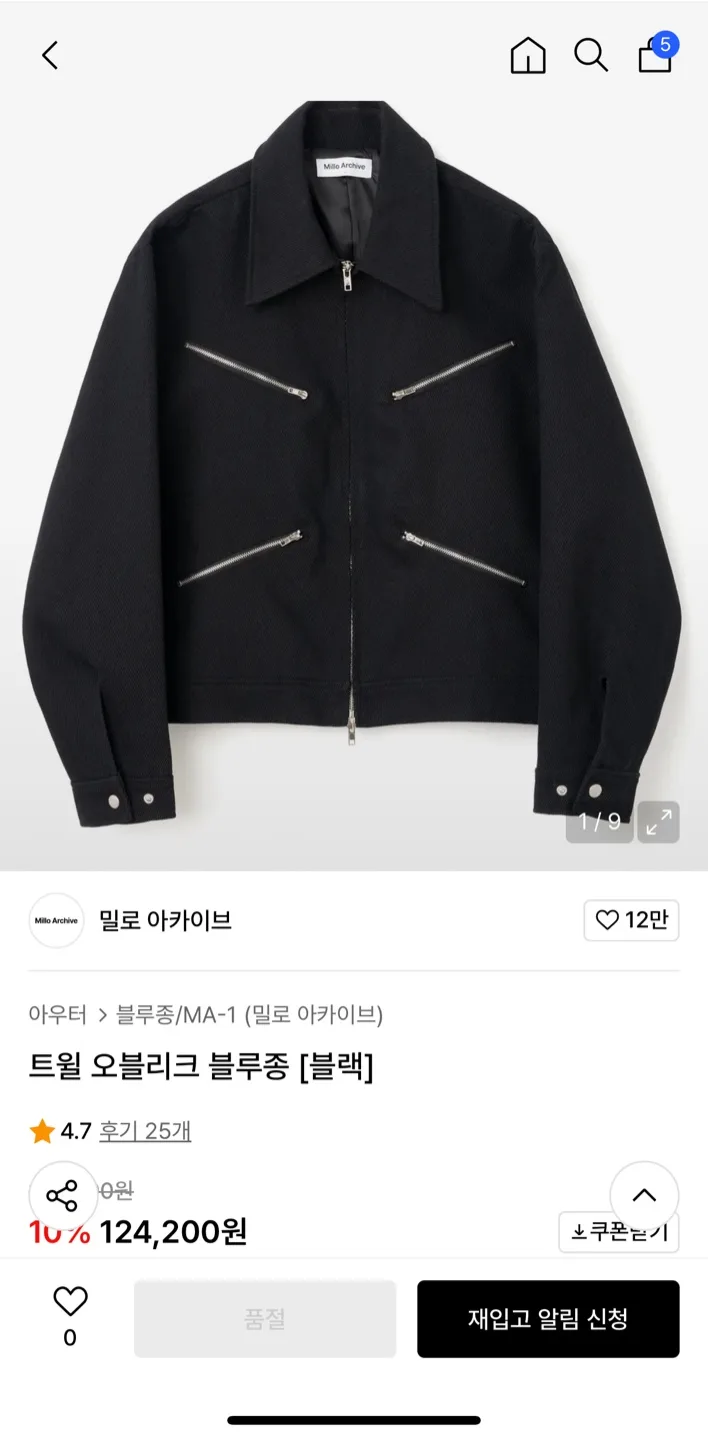Open the home icon in top bar

[528, 56]
